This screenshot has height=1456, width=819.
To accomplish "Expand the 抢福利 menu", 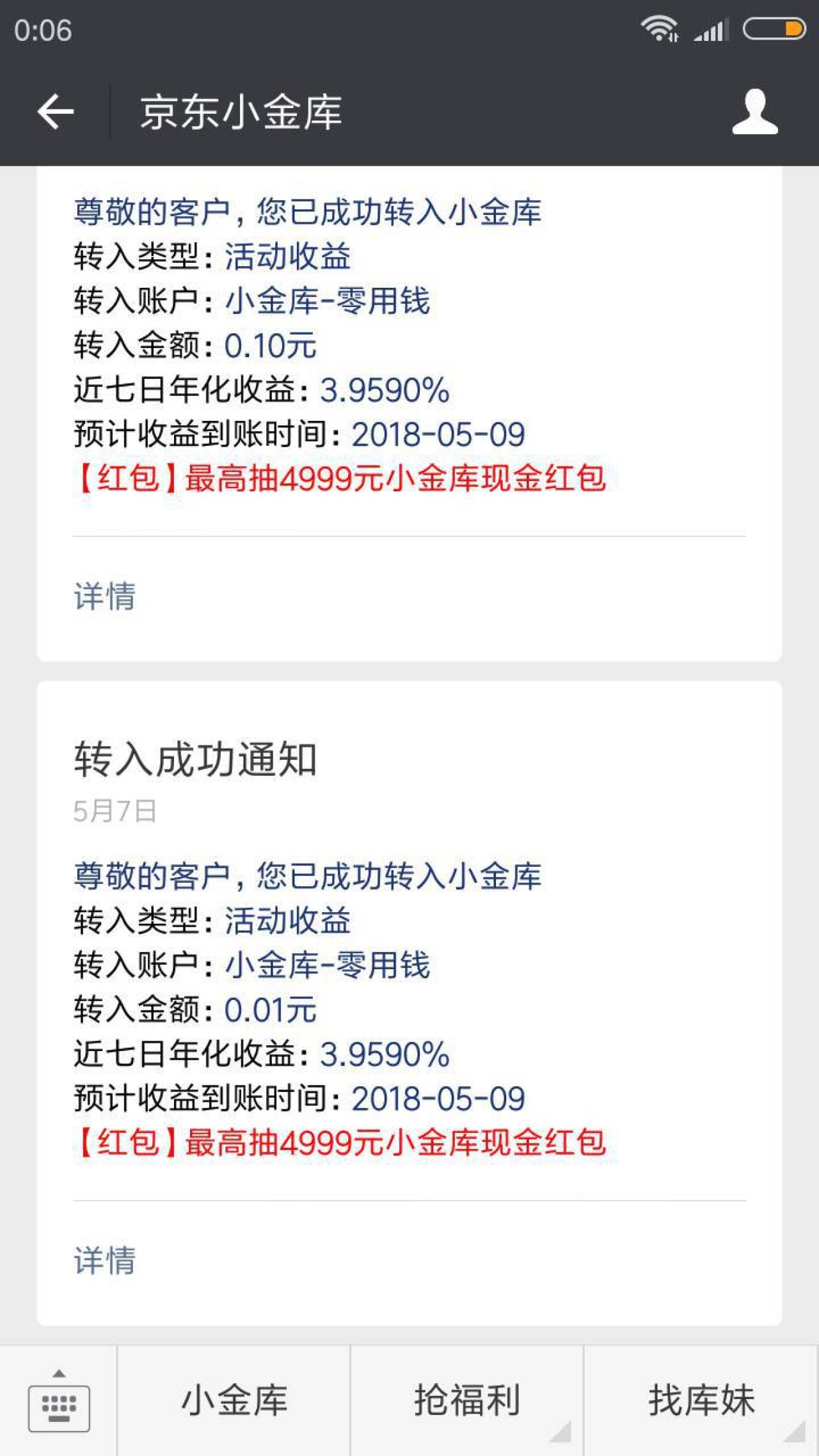I will tap(467, 1401).
